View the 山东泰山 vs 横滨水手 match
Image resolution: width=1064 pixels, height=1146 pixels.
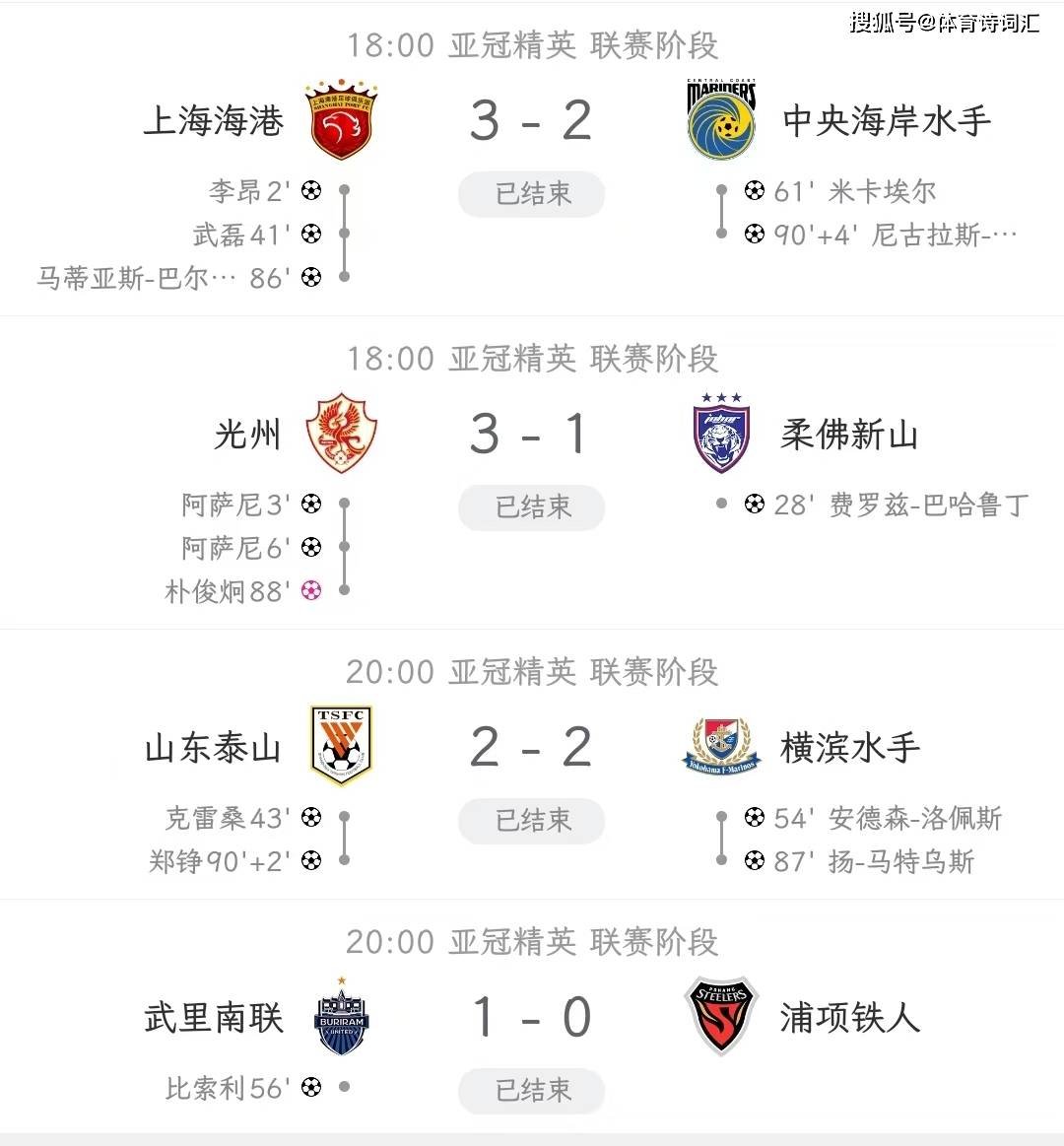click(531, 748)
